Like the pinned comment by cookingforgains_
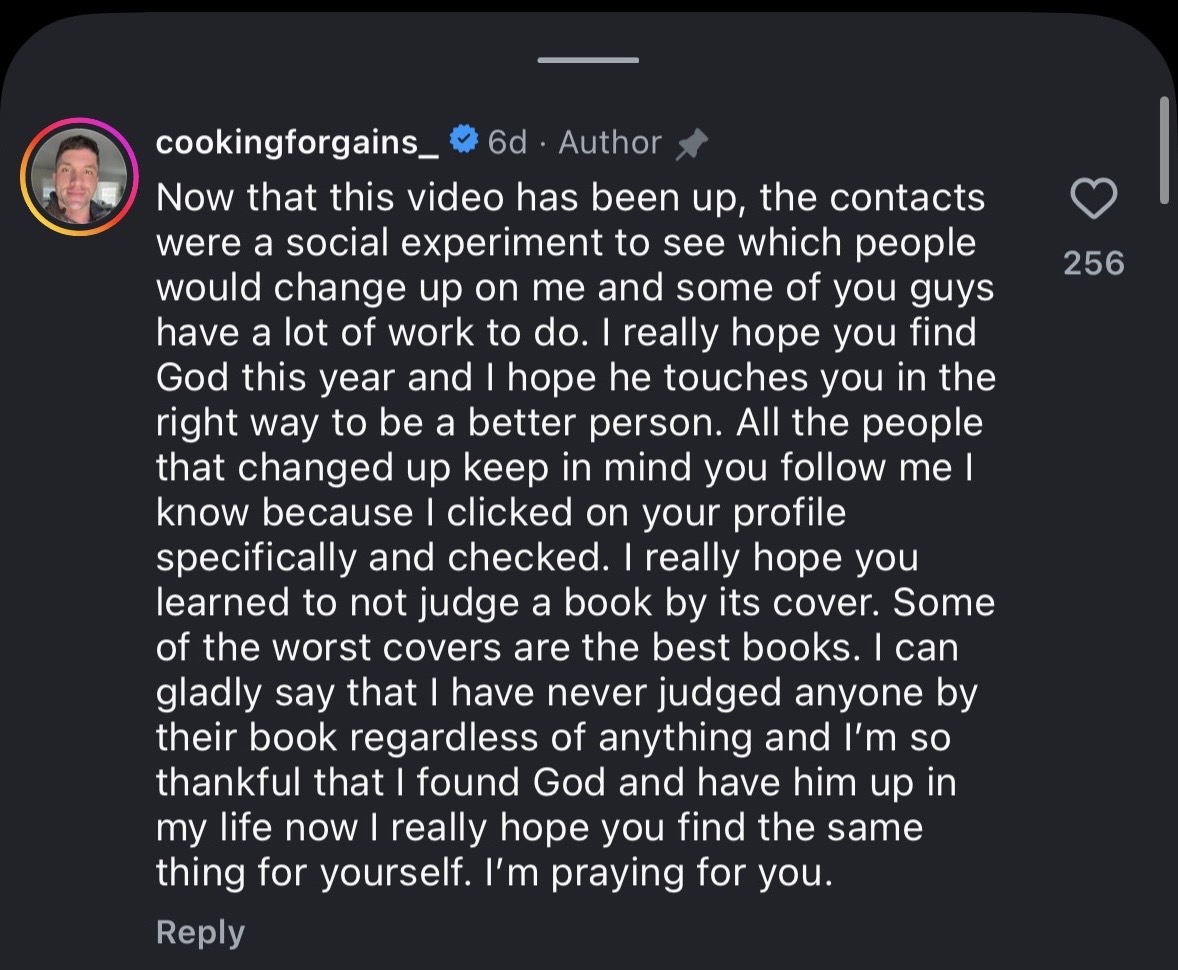This screenshot has width=1178, height=970. (x=1093, y=199)
